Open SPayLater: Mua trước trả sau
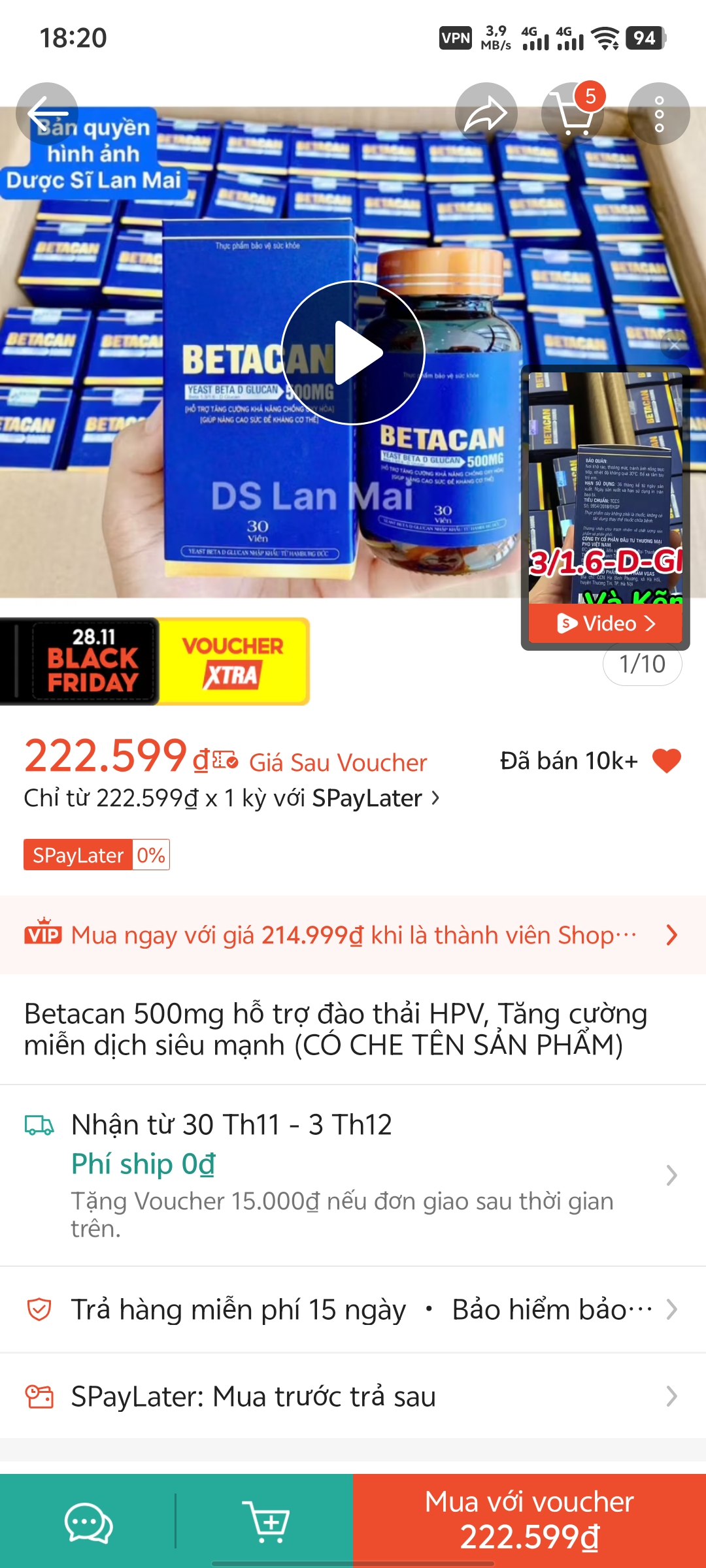Screen dimensions: 706x1568 353,1397
